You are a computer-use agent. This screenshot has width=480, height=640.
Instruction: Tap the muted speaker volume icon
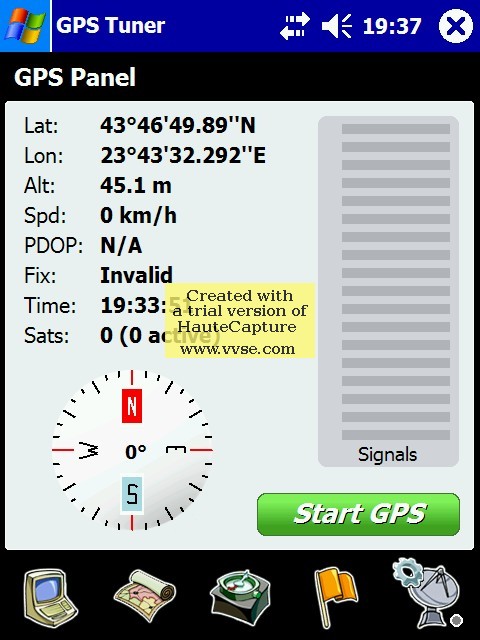click(337, 27)
